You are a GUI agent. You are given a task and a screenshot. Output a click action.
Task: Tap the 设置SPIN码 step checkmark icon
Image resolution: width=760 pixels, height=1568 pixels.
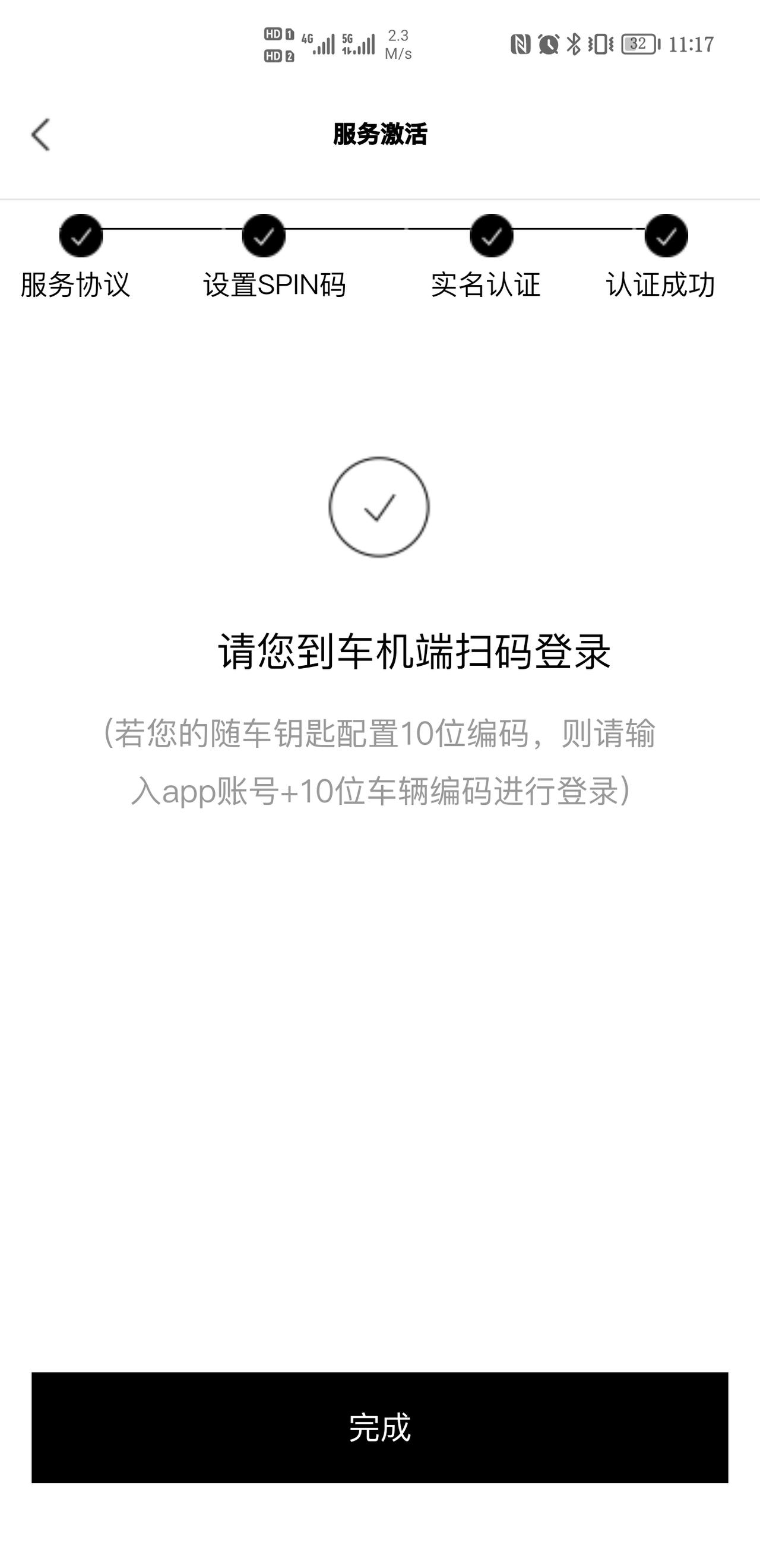[x=263, y=236]
